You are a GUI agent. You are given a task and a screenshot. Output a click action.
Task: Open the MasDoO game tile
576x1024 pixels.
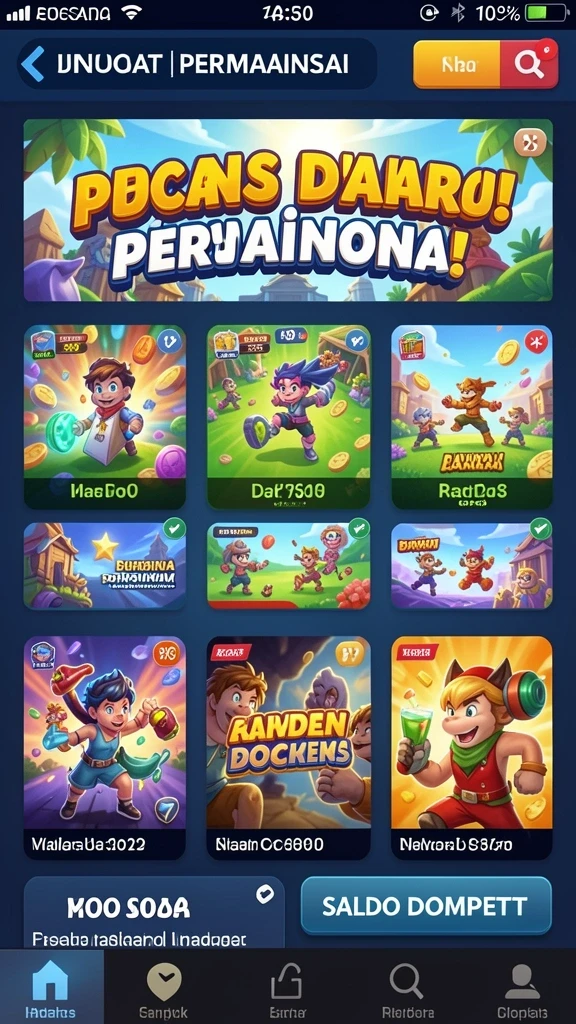[x=105, y=417]
